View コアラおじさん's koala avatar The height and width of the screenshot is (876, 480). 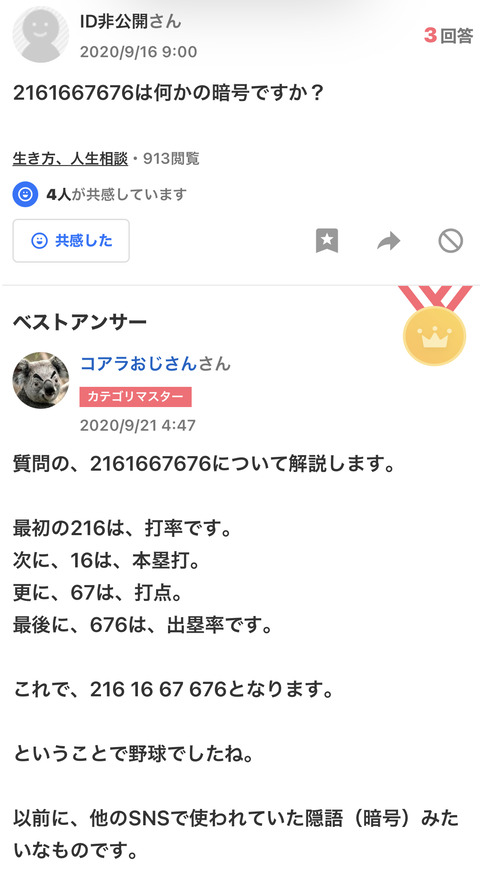[41, 380]
